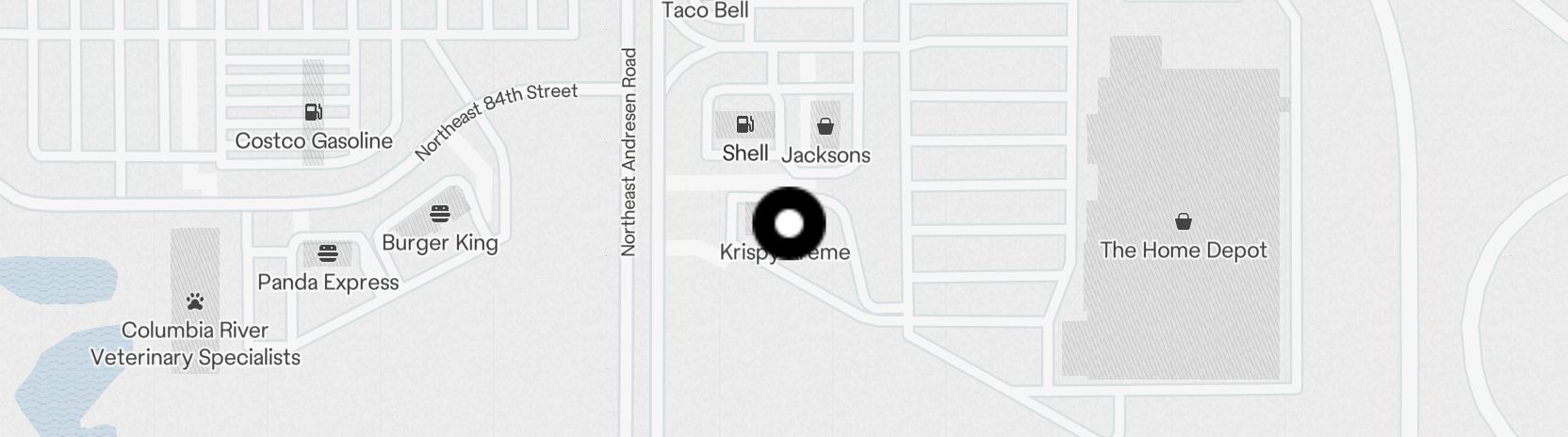The height and width of the screenshot is (437, 1568).
Task: Choose the Jacksons store marker
Action: click(825, 126)
